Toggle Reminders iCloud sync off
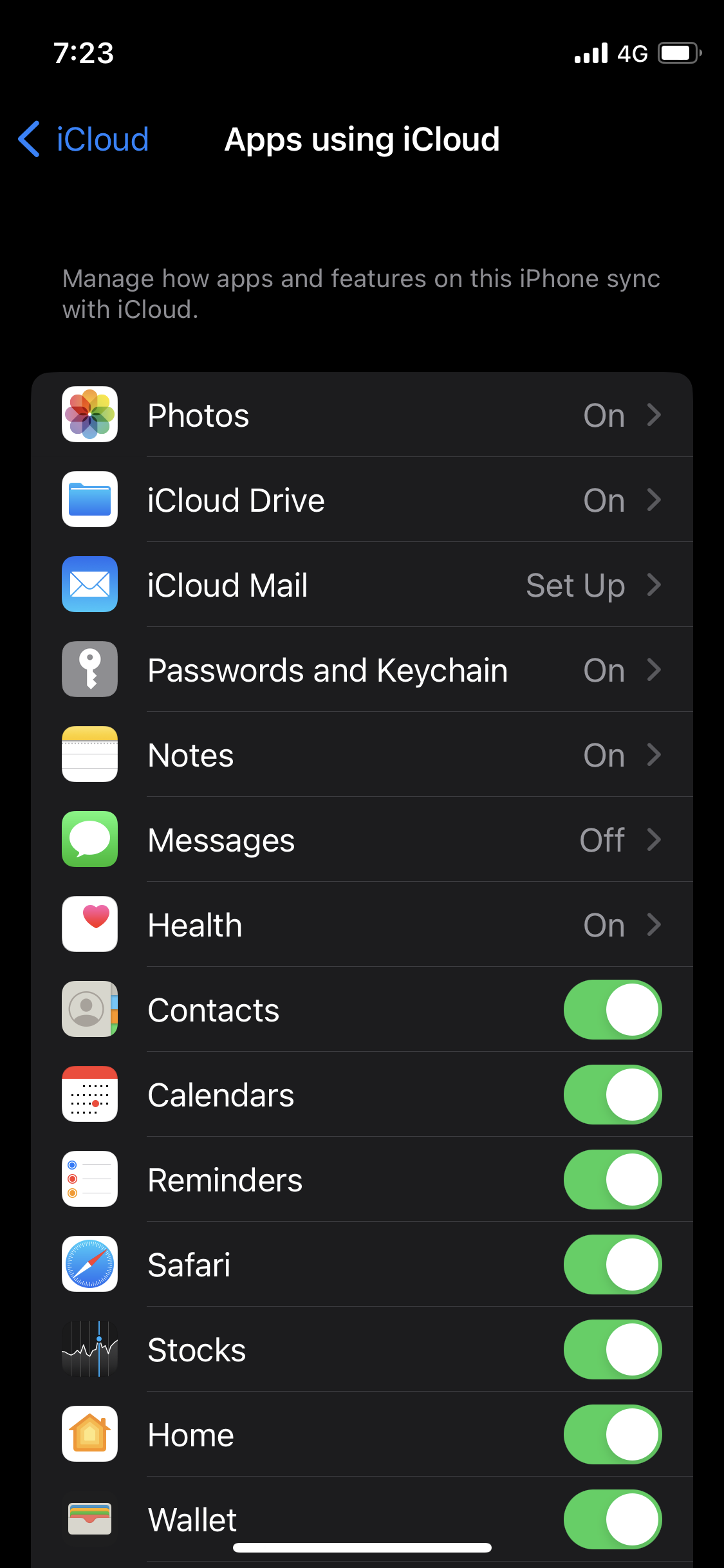The image size is (724, 1568). click(612, 1179)
